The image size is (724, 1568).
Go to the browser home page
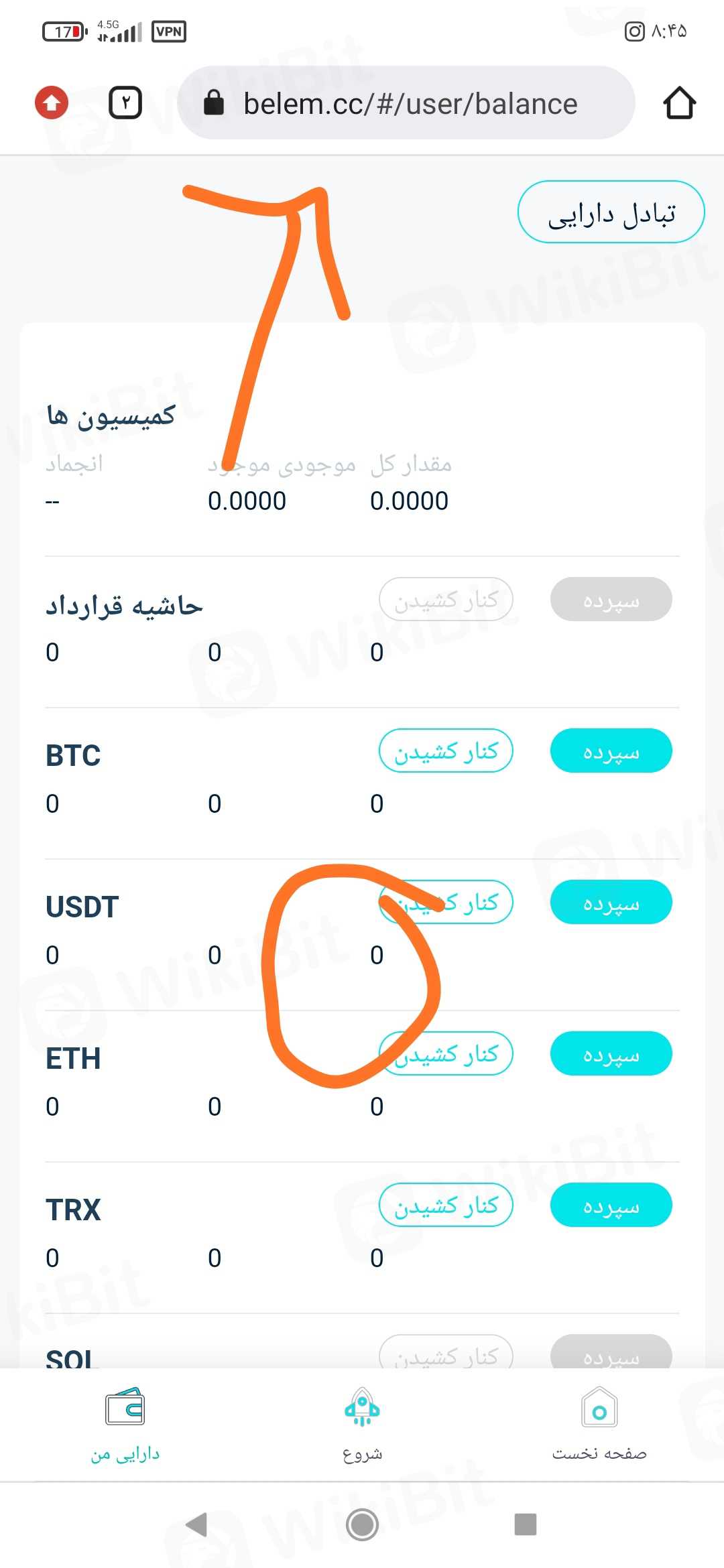(x=679, y=103)
